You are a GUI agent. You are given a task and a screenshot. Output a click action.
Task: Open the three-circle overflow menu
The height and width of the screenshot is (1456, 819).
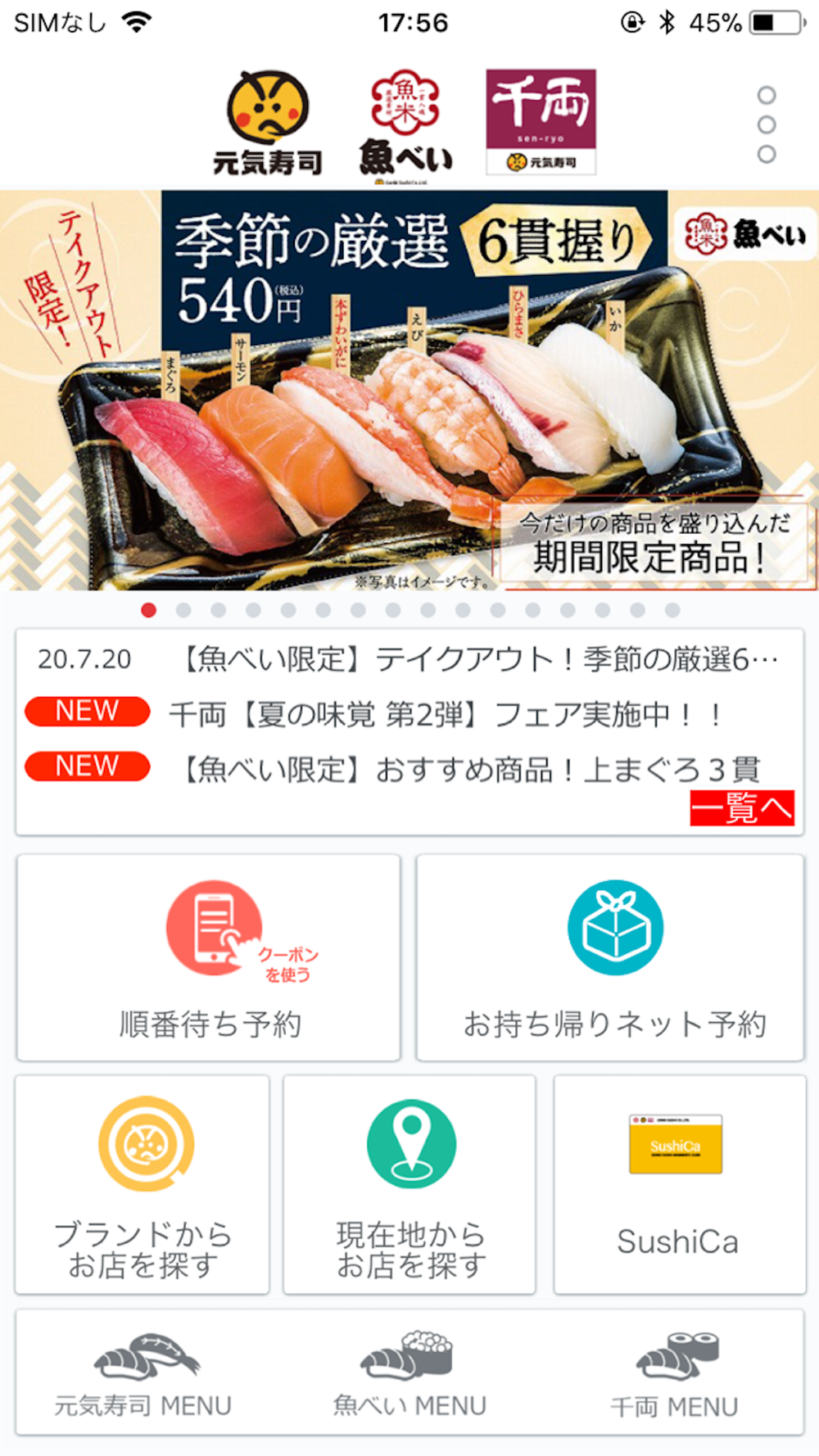(766, 124)
